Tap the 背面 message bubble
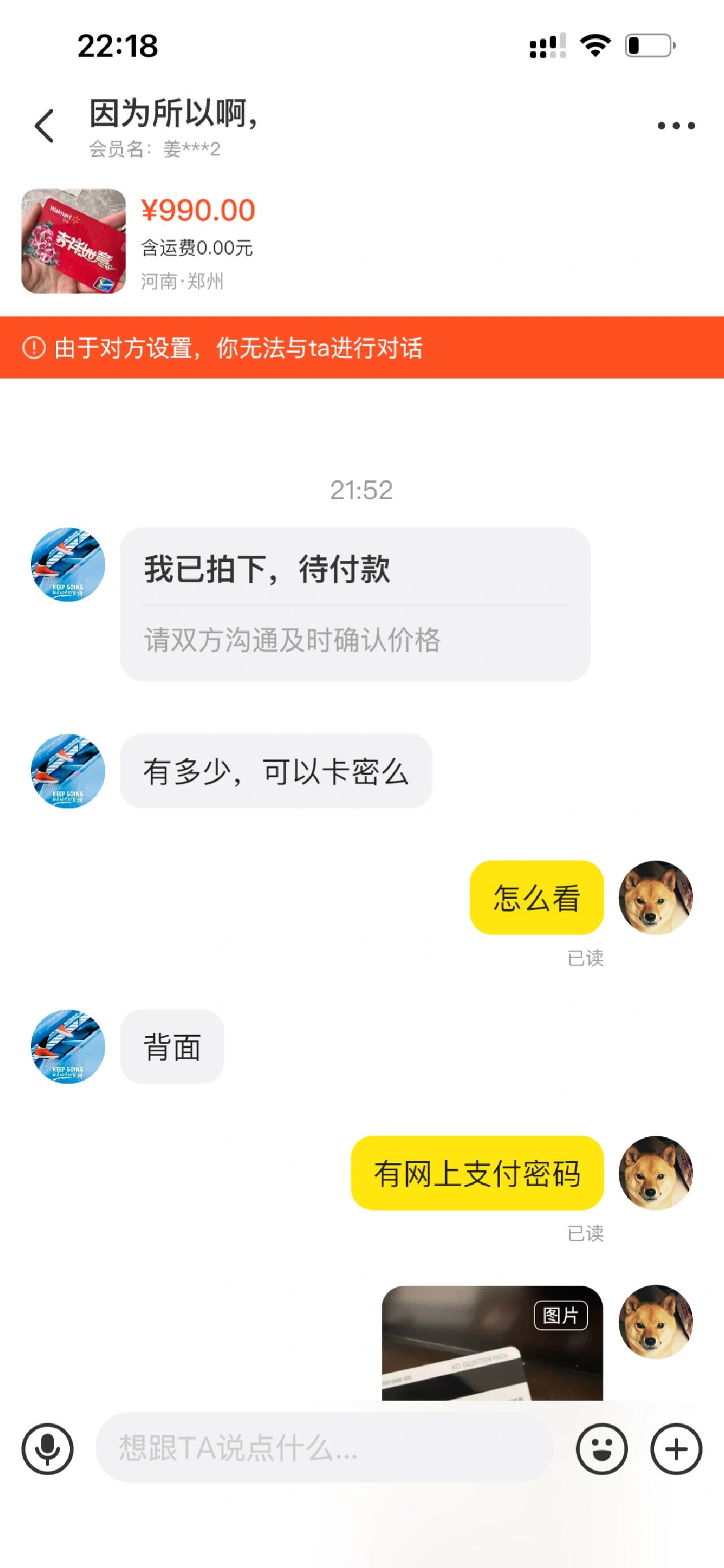The image size is (724, 1568). tap(173, 1047)
